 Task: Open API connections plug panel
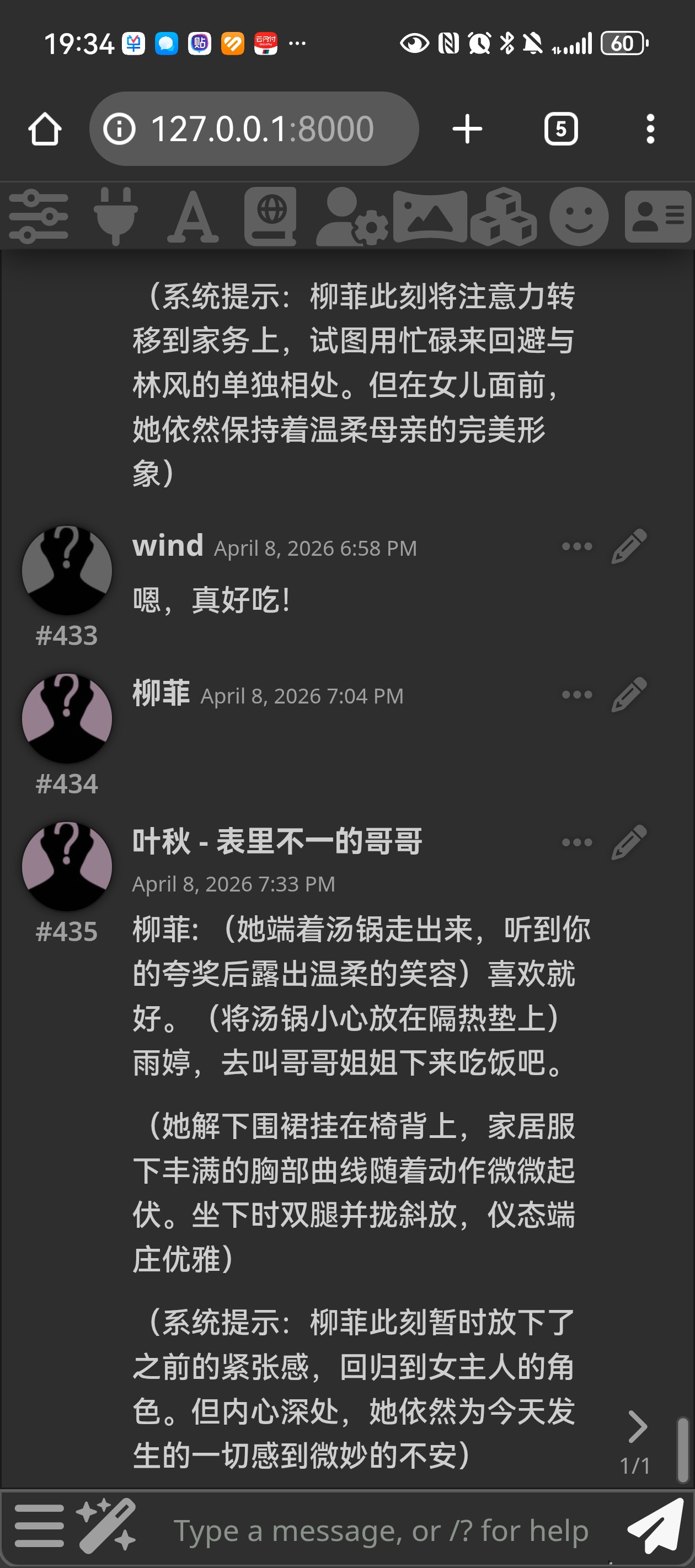(x=115, y=216)
